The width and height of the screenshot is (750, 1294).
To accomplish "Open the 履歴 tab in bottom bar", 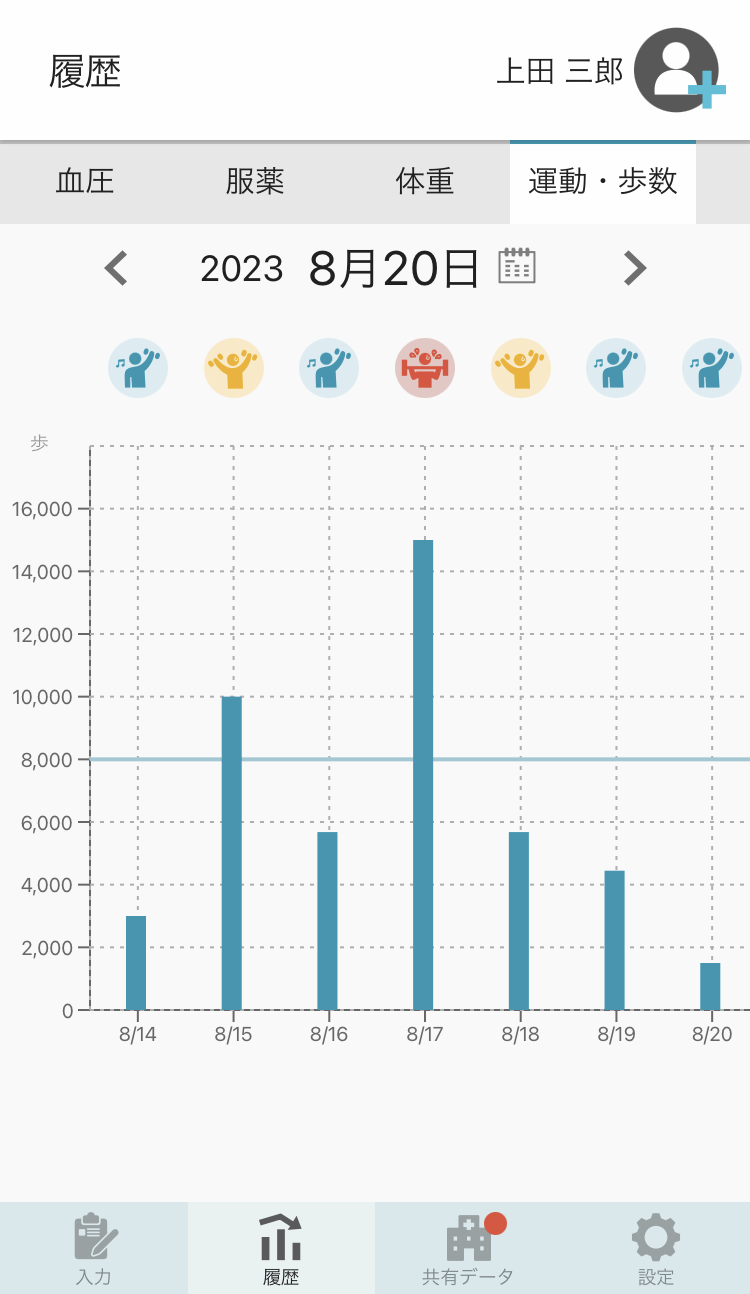I will pos(281,1248).
